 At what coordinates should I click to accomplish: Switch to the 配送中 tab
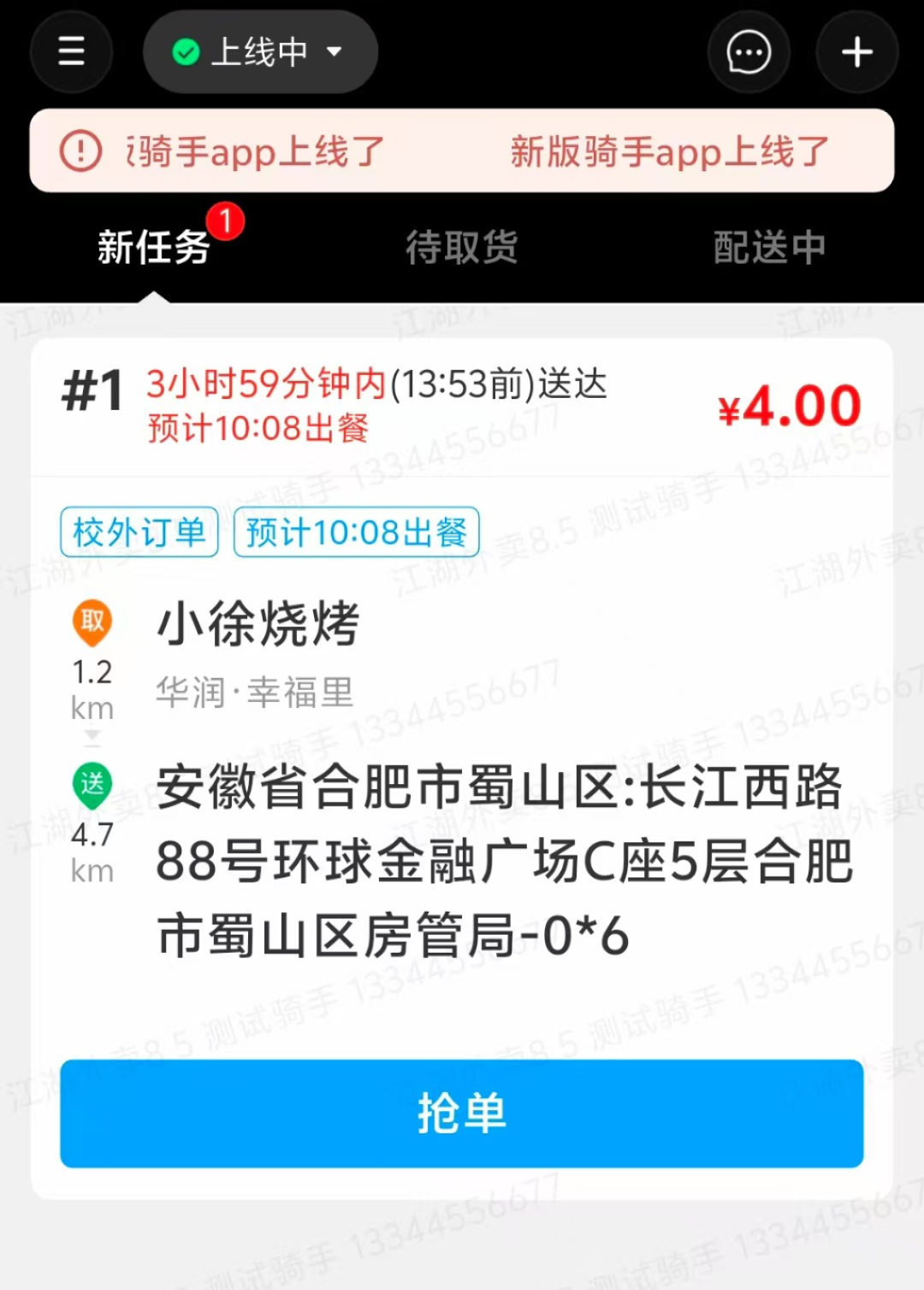coord(769,247)
